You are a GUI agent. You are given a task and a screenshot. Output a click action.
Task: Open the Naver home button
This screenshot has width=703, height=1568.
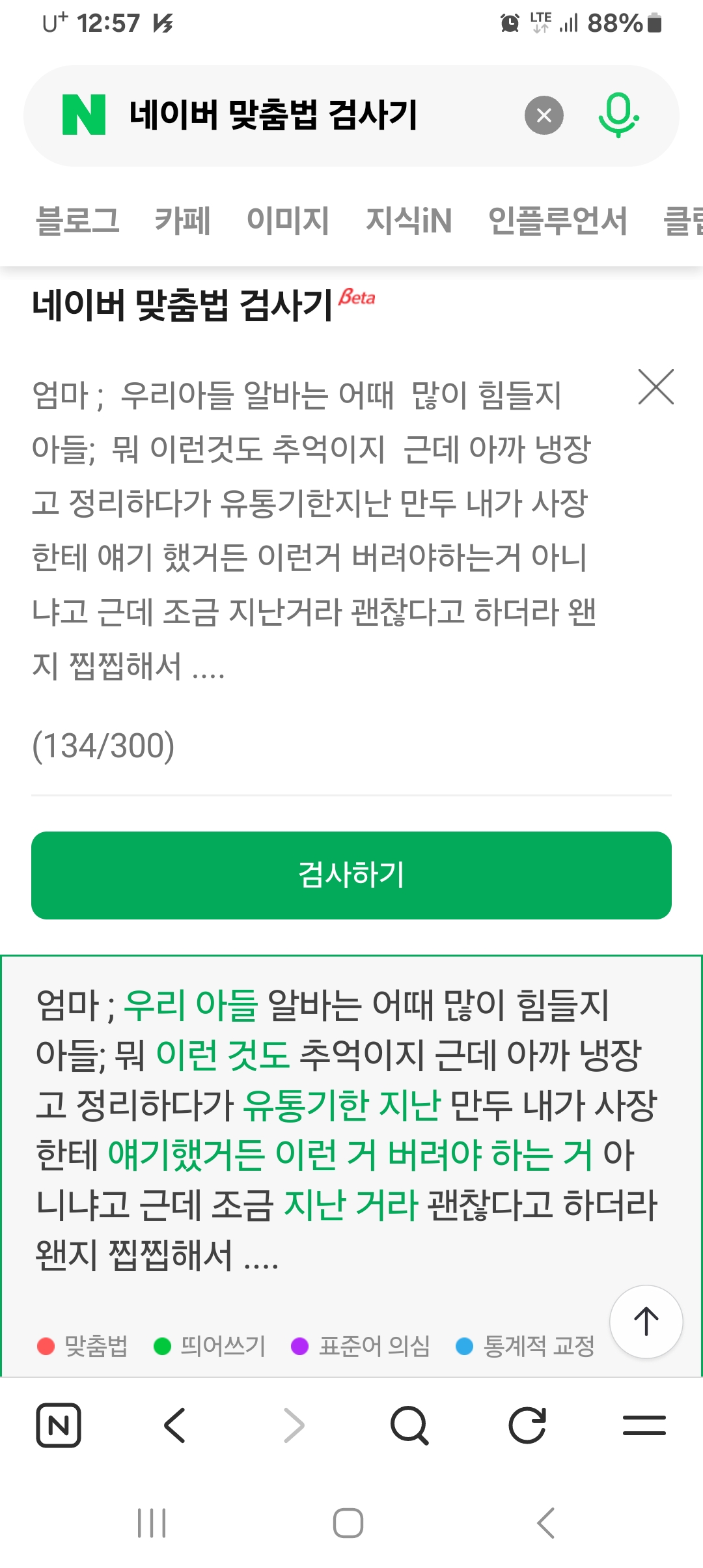click(x=59, y=1425)
